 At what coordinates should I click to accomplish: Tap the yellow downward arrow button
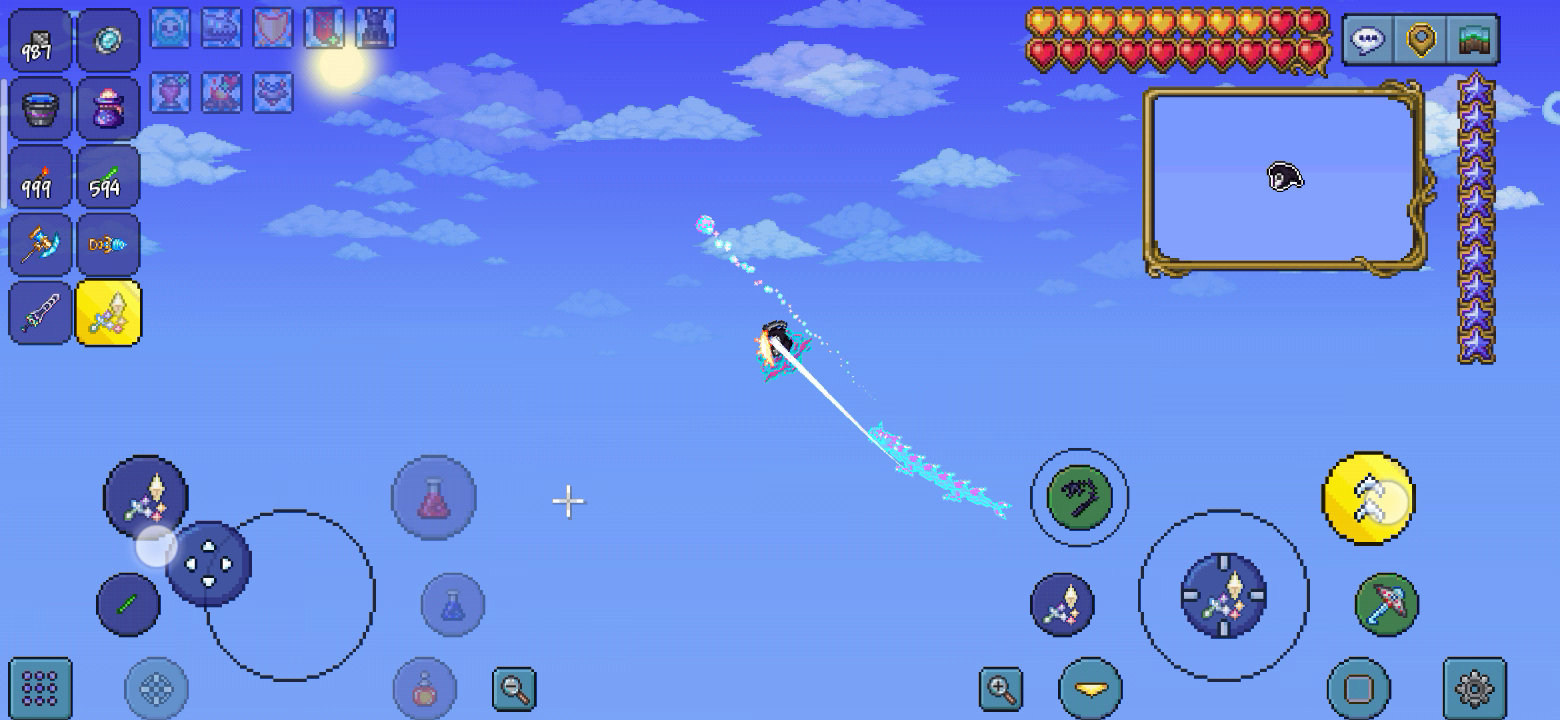[x=1090, y=688]
